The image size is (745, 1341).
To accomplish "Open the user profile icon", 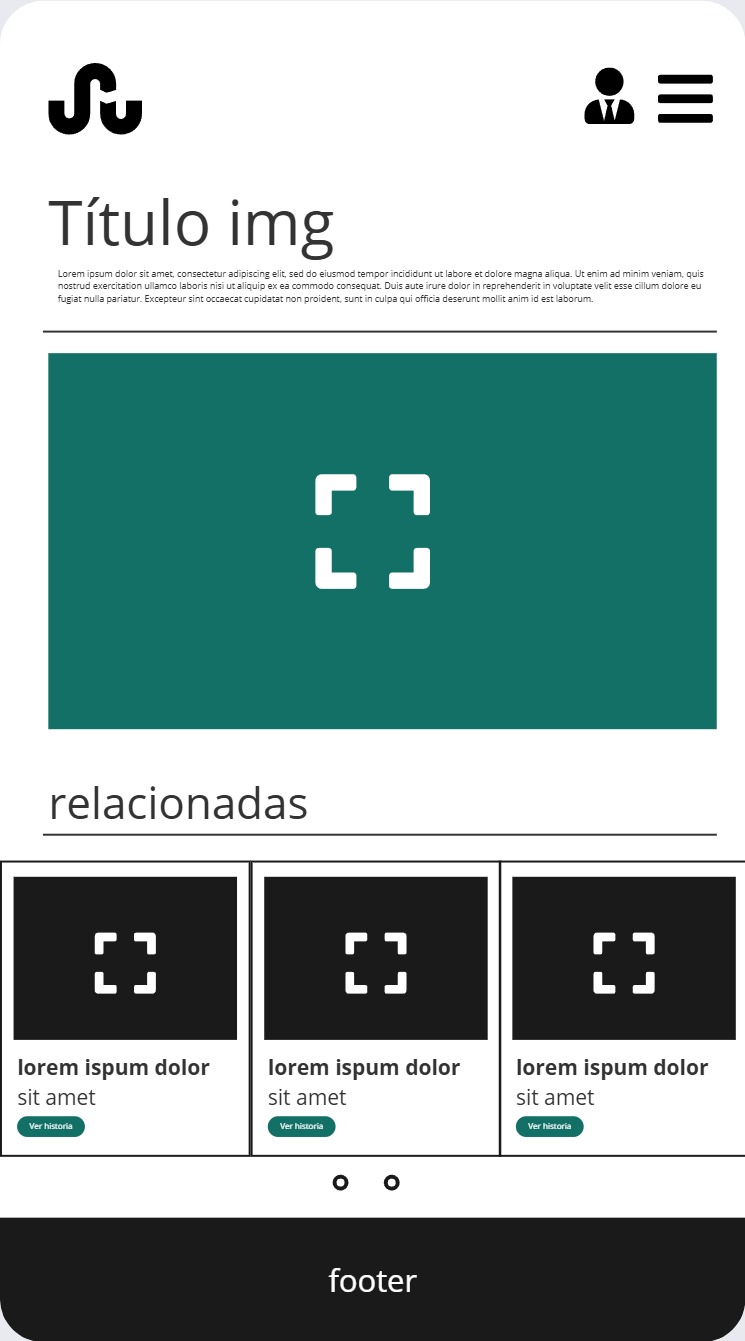I will click(609, 97).
